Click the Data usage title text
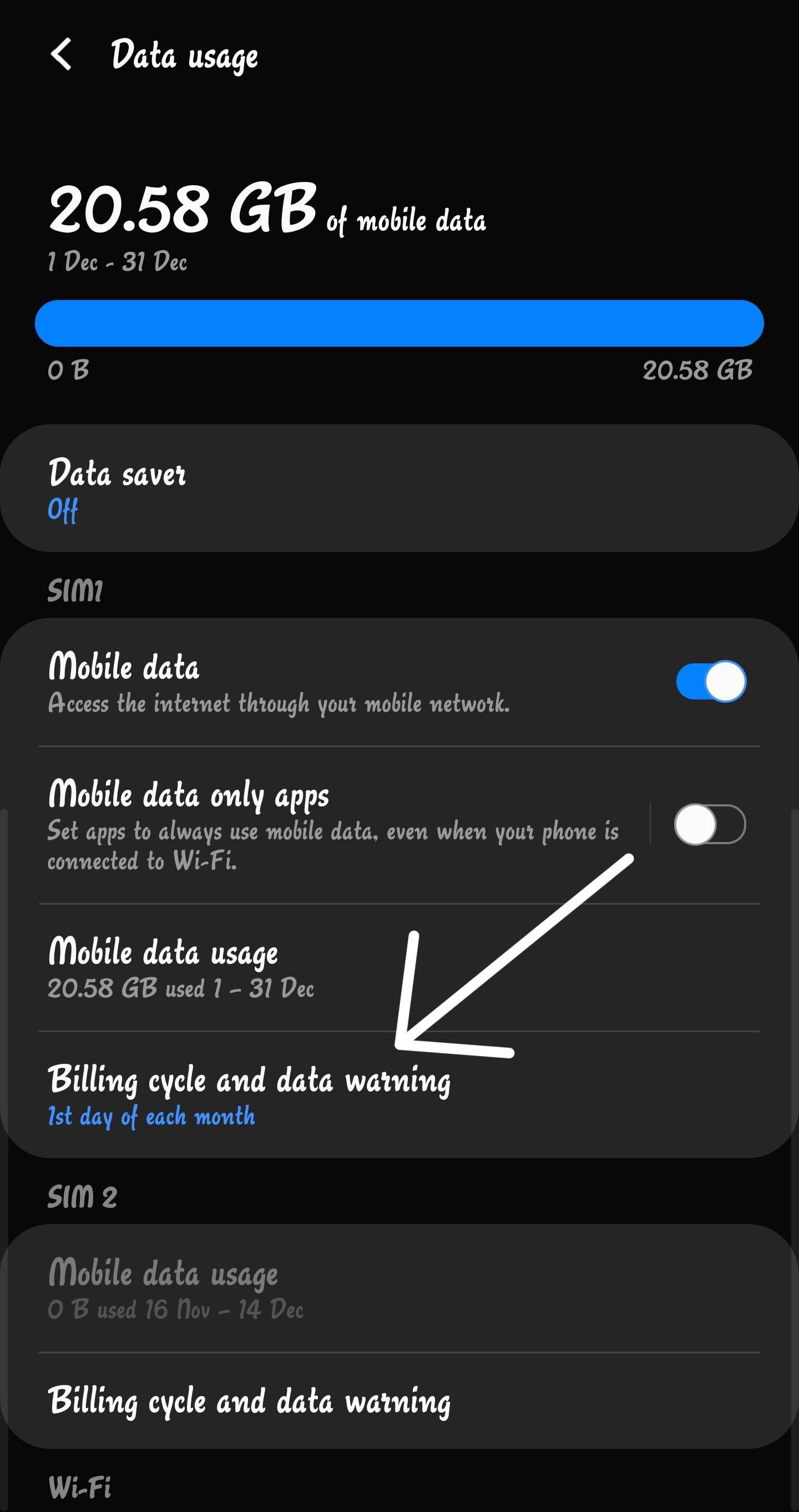This screenshot has height=1512, width=799. click(184, 55)
